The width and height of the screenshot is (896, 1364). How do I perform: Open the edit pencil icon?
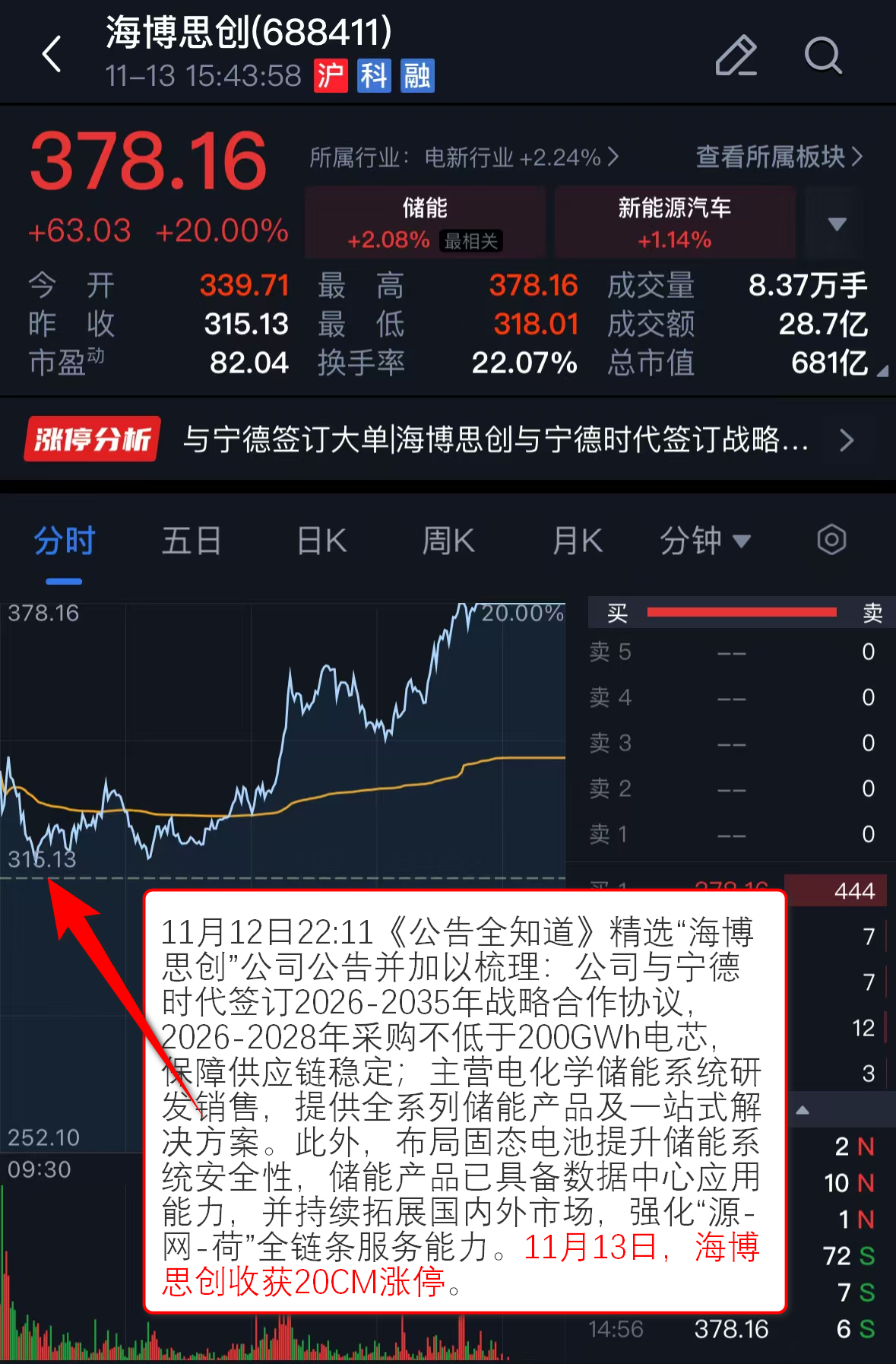736,56
